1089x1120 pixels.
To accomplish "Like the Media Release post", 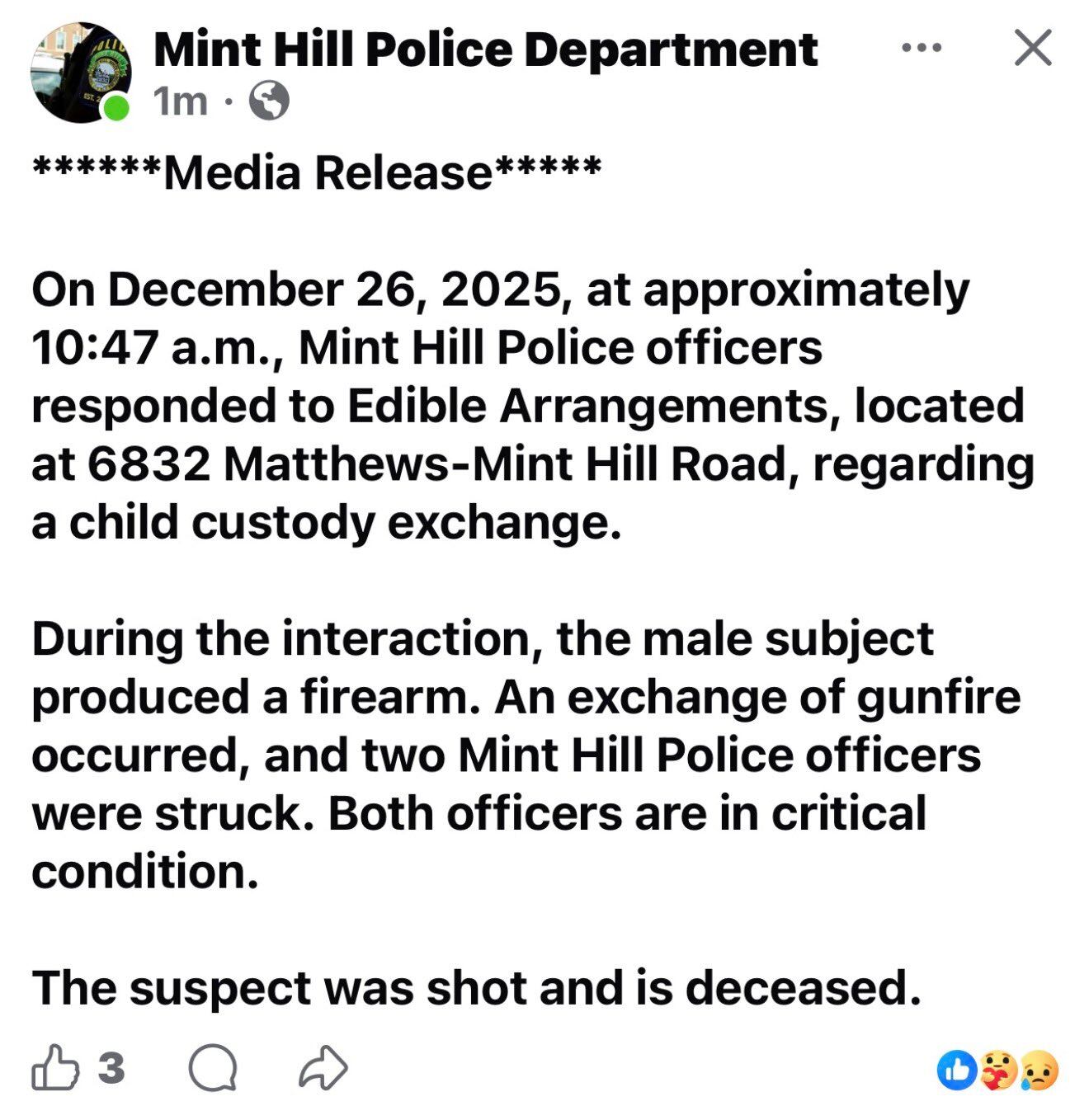I will pos(56,1068).
